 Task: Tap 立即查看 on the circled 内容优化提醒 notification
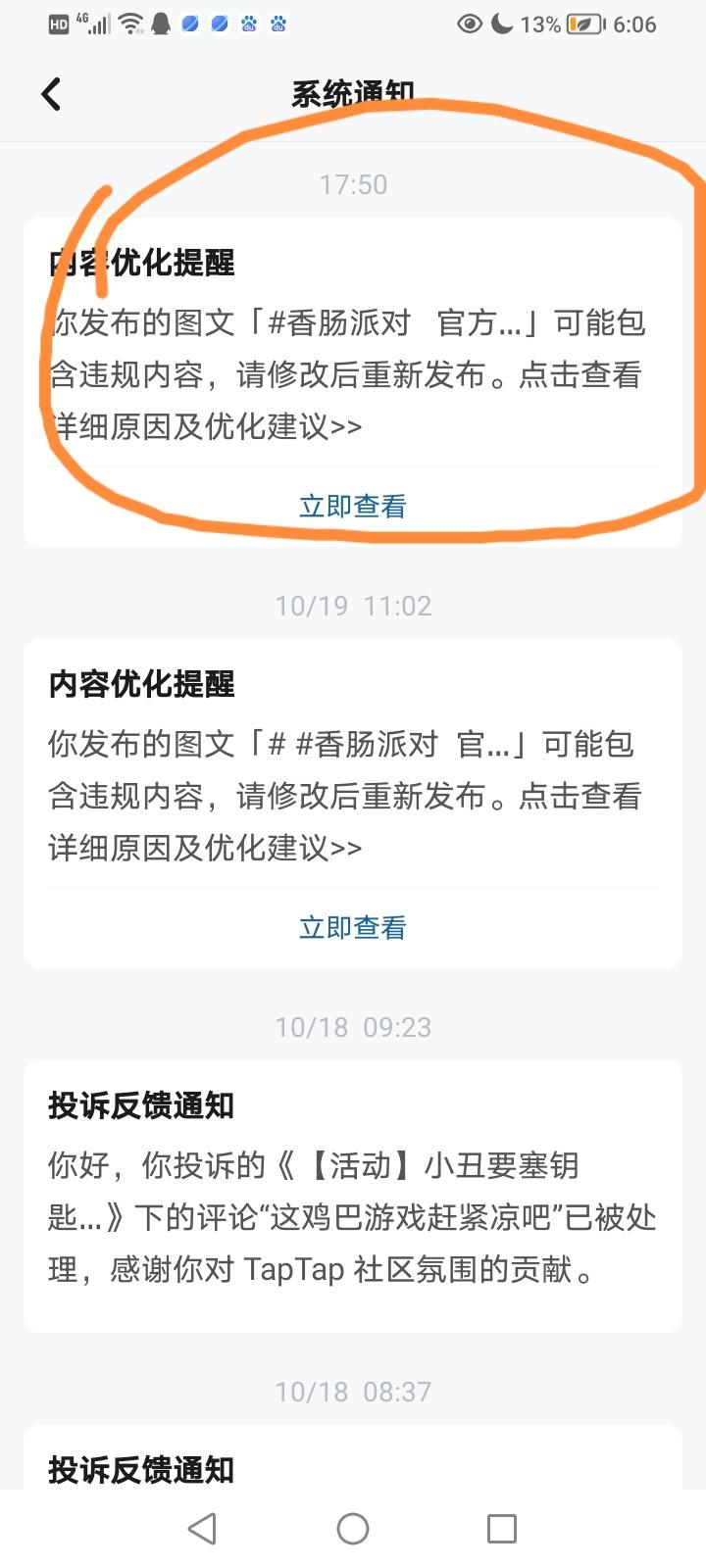(x=352, y=505)
